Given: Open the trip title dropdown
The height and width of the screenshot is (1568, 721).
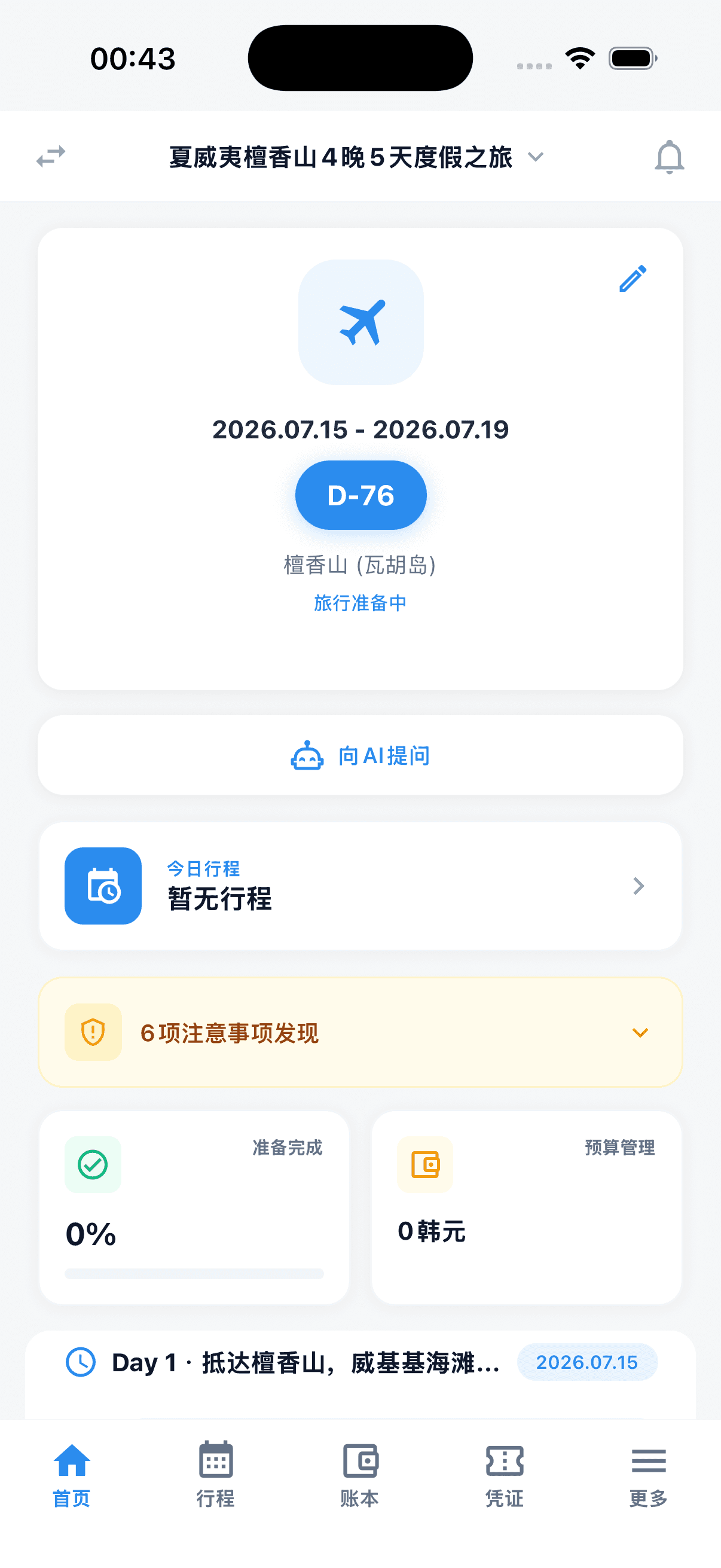Looking at the screenshot, I should click(535, 157).
